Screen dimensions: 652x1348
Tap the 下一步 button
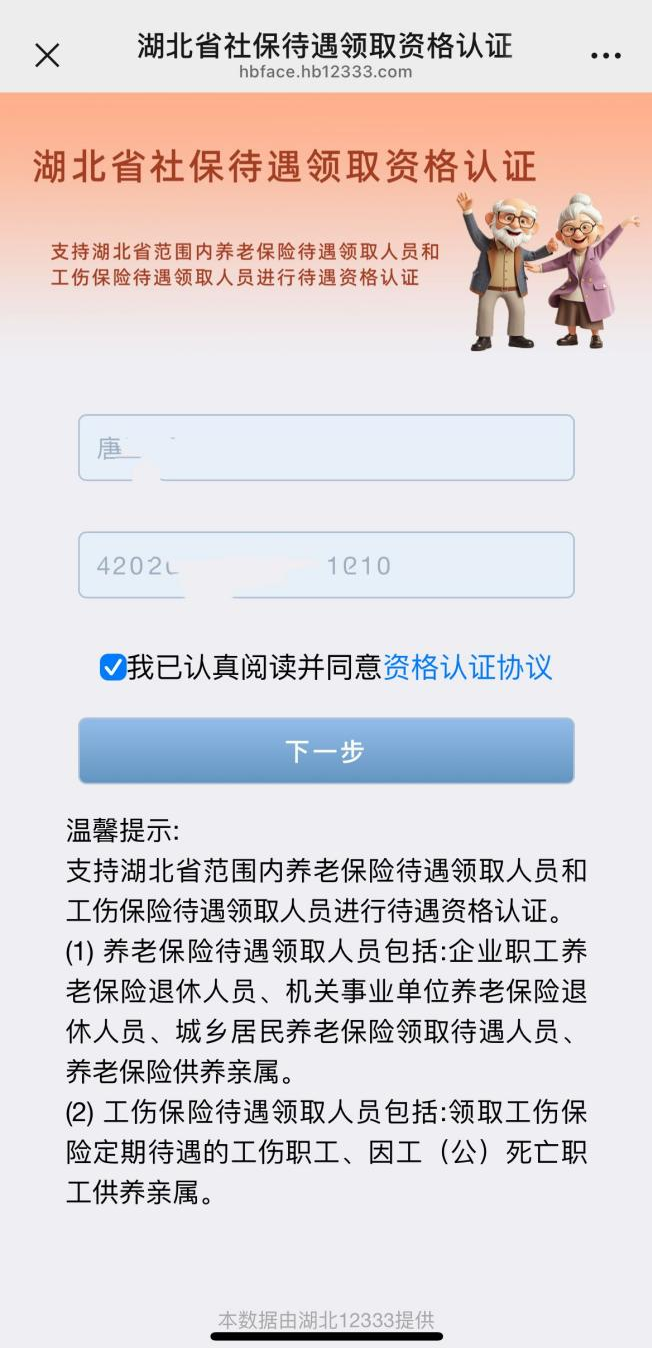[x=326, y=750]
